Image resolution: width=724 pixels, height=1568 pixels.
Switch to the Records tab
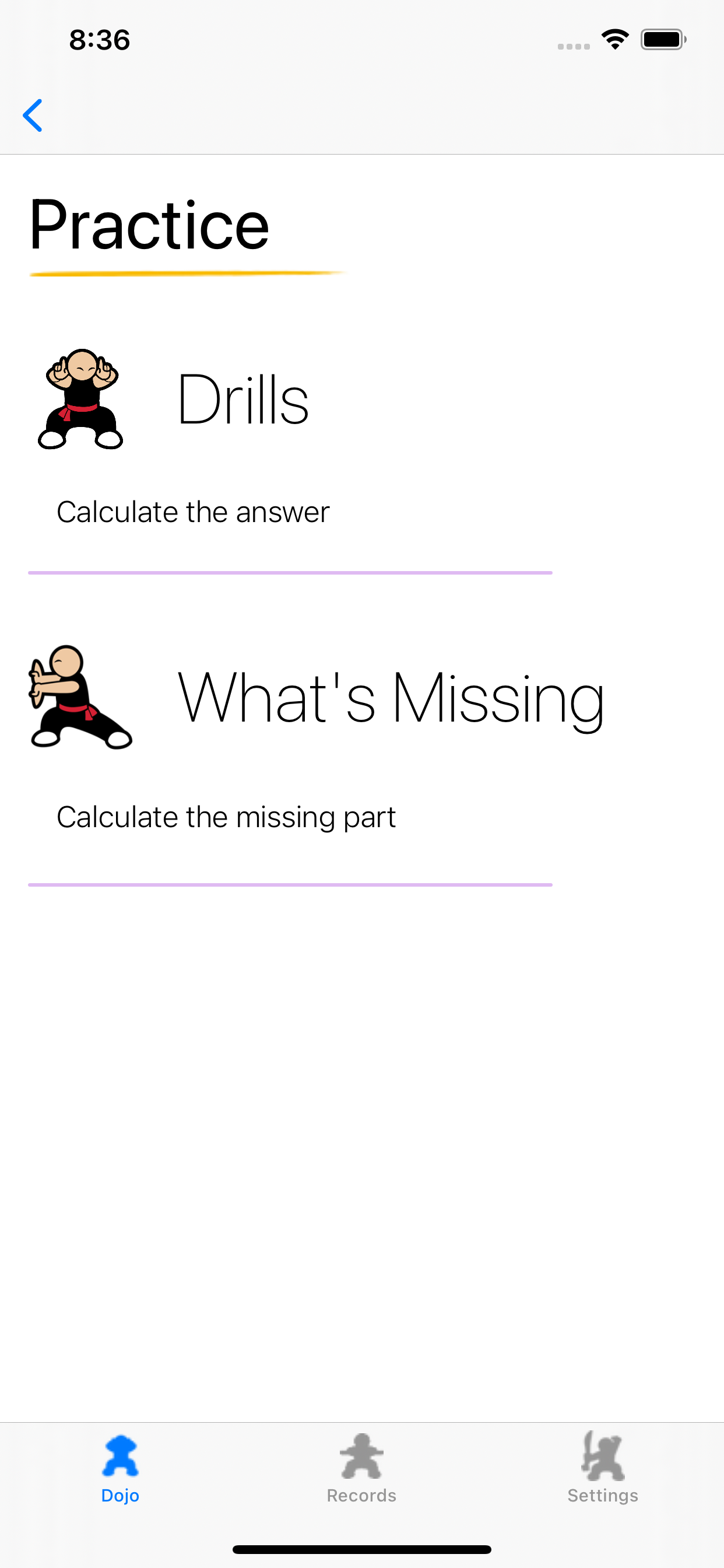click(361, 1468)
